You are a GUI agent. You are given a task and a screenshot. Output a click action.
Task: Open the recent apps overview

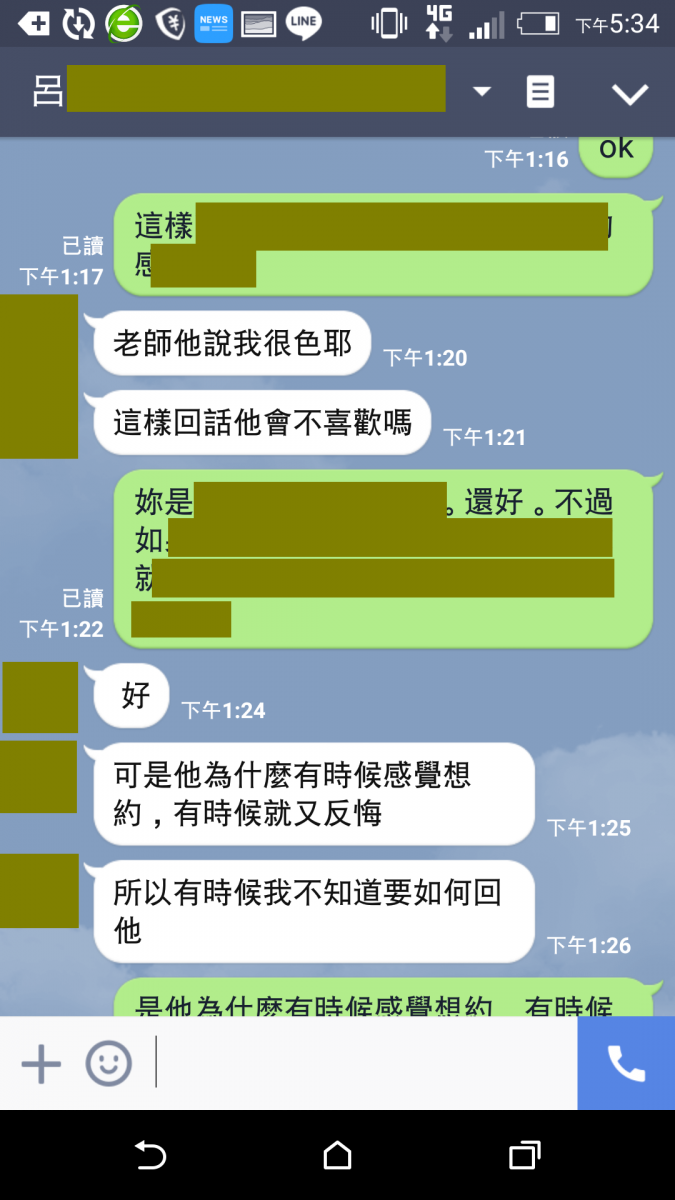coord(525,1156)
